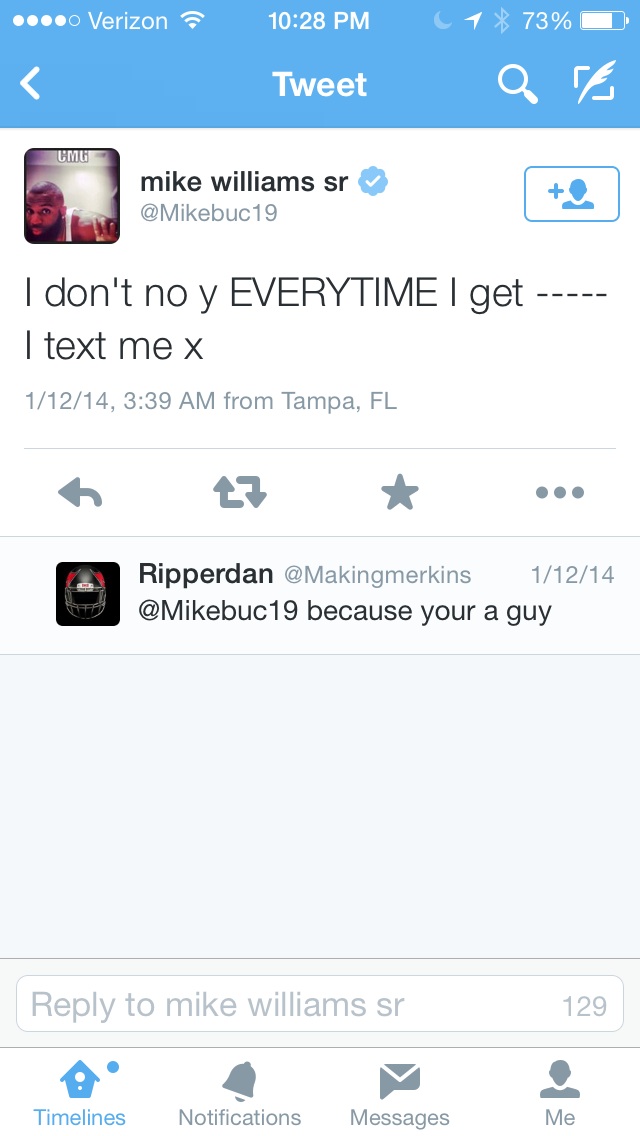
Task: Switch to the Timelines tab
Action: (x=80, y=1093)
